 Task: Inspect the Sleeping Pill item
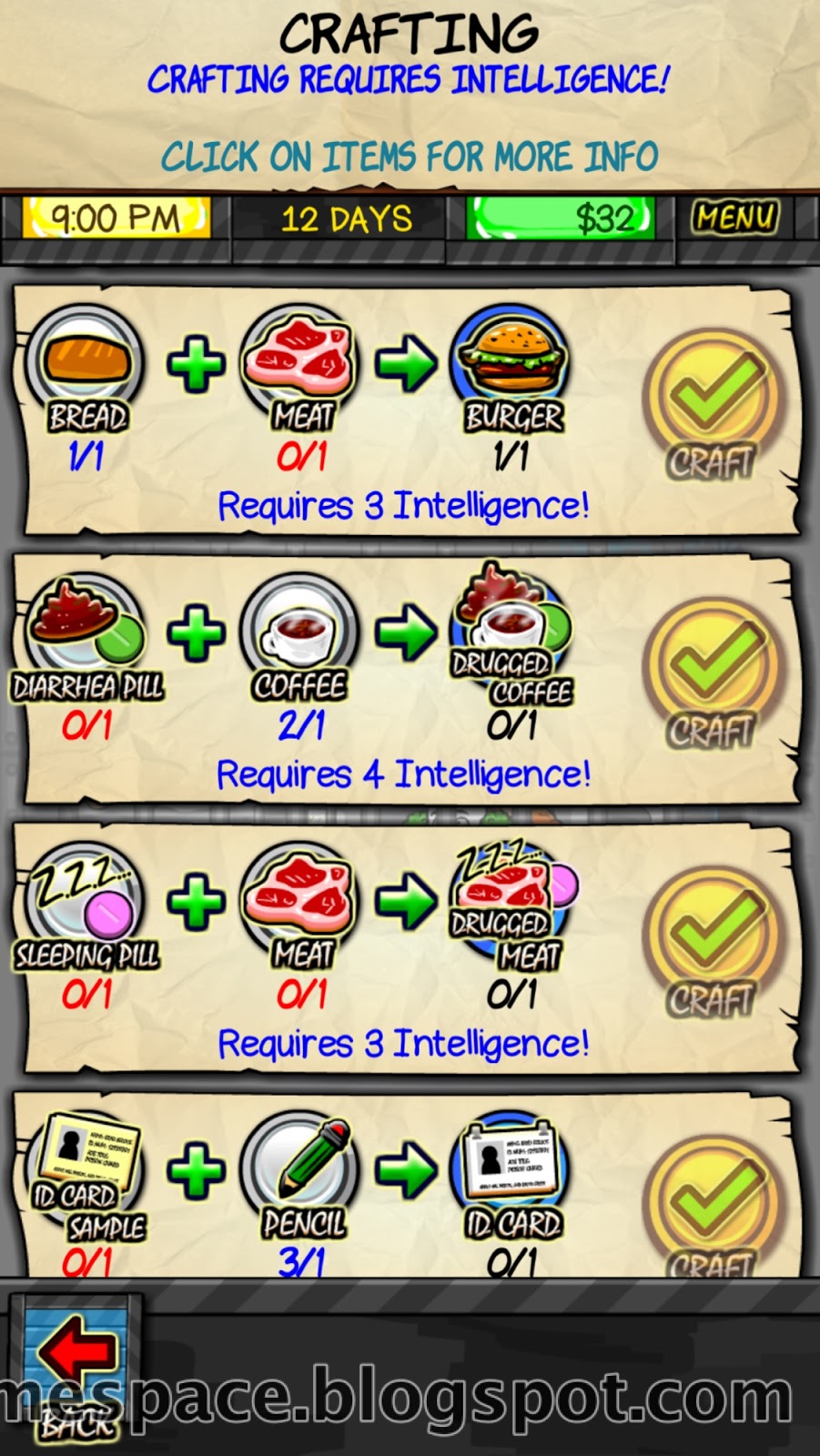click(x=85, y=898)
